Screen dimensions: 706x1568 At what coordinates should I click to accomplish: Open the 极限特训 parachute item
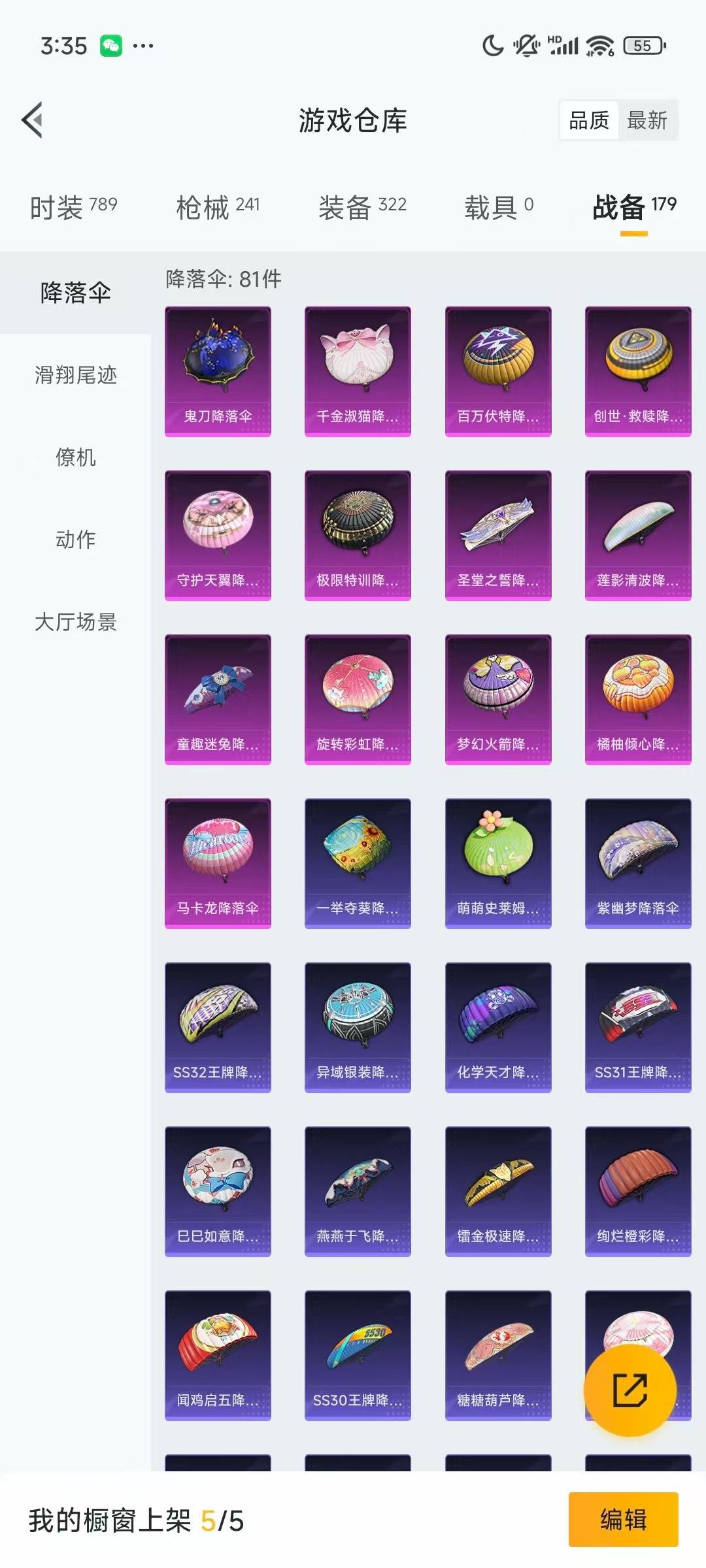[358, 534]
